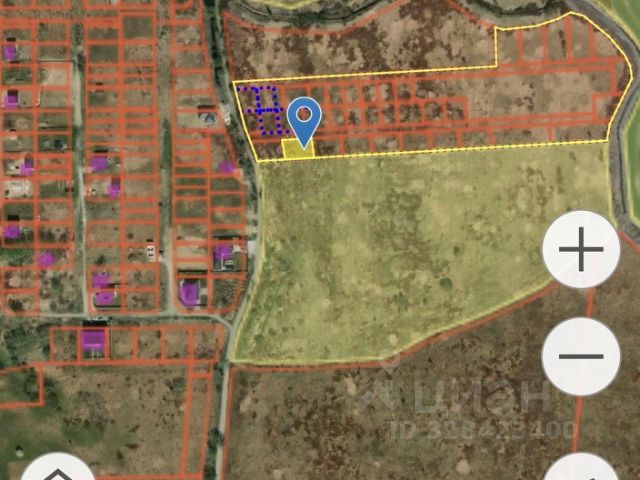Zoom in on the map
Viewport: 640px width, 480px height.
[x=581, y=250]
